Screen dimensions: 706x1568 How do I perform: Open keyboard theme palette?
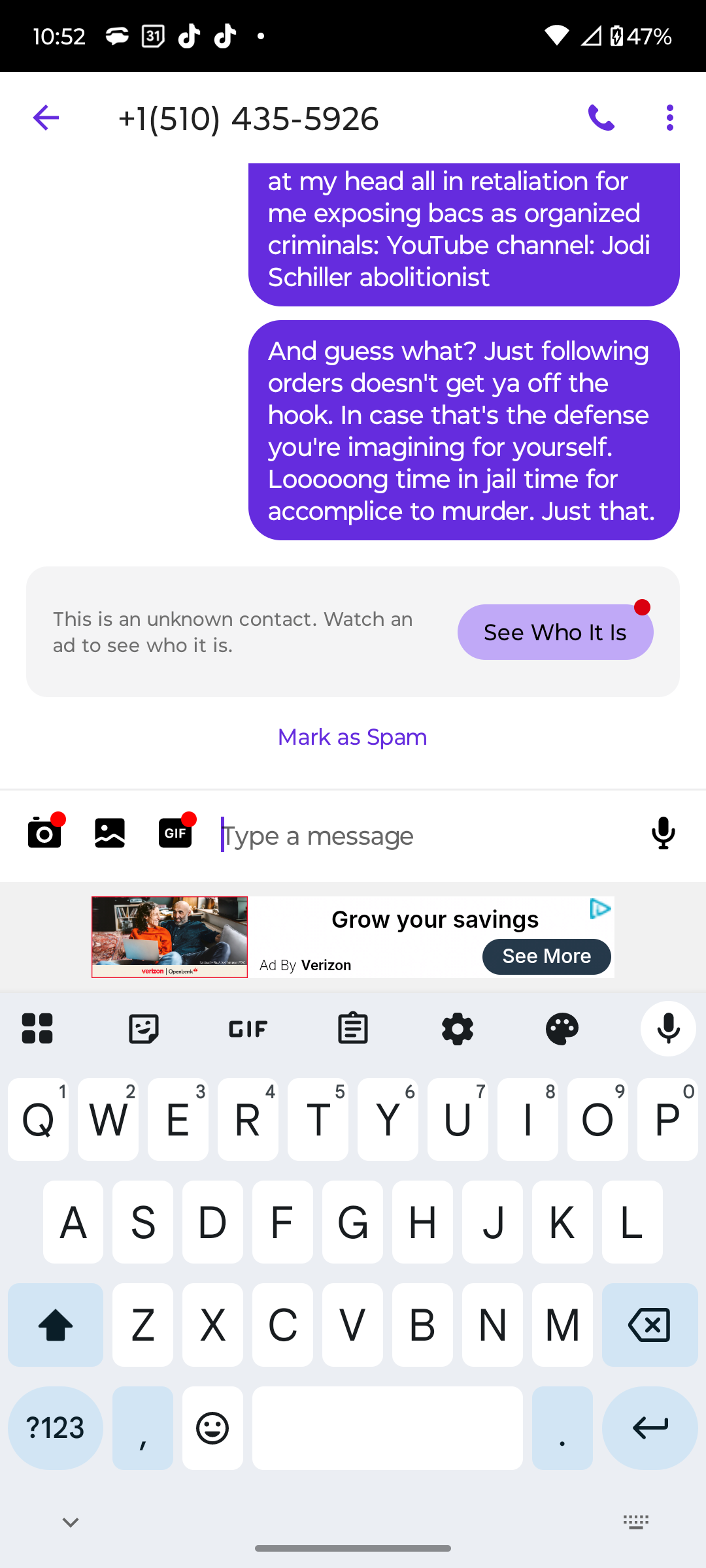pos(562,1029)
